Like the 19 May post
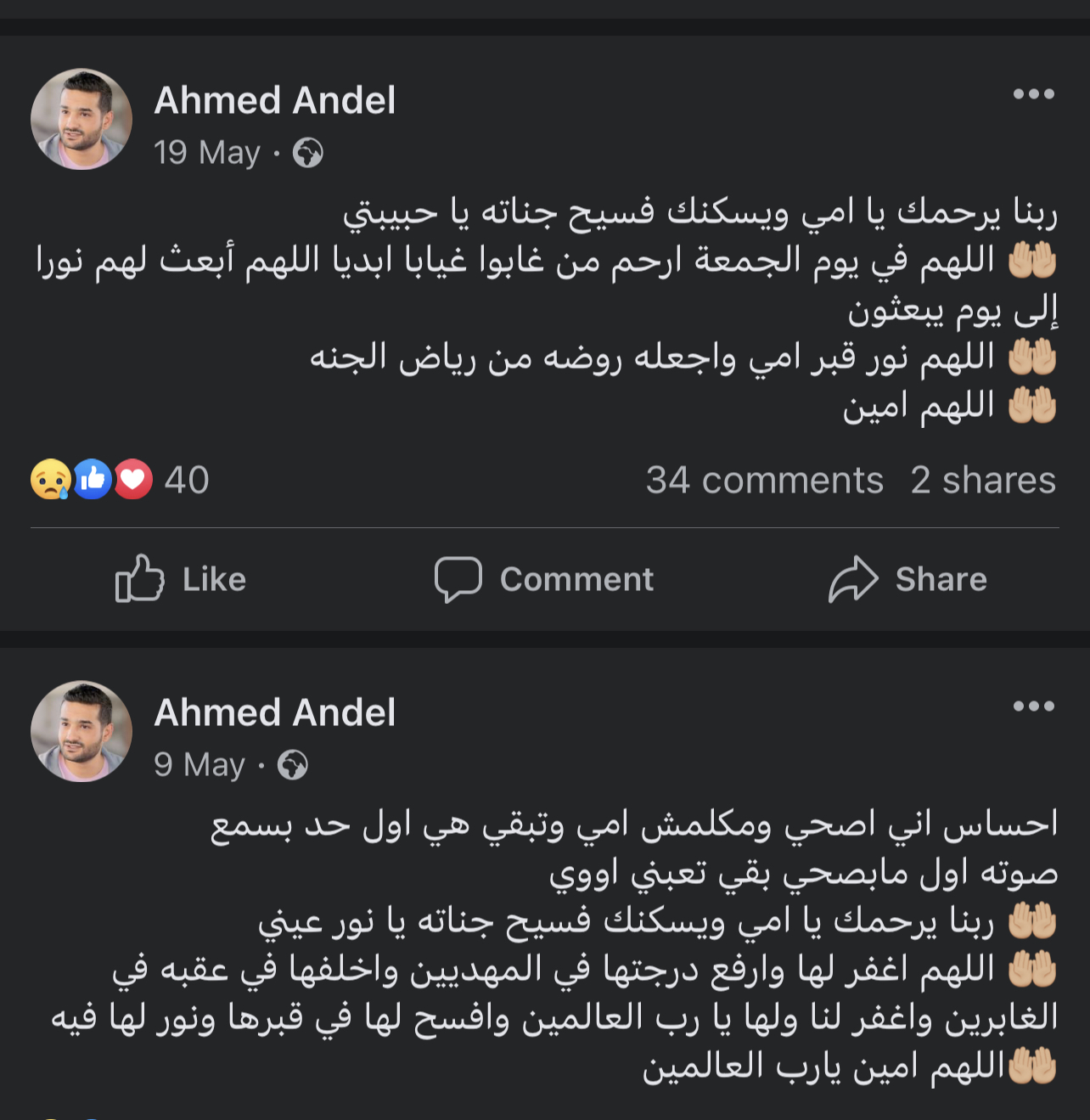The image size is (1090, 1120). pyautogui.click(x=181, y=579)
